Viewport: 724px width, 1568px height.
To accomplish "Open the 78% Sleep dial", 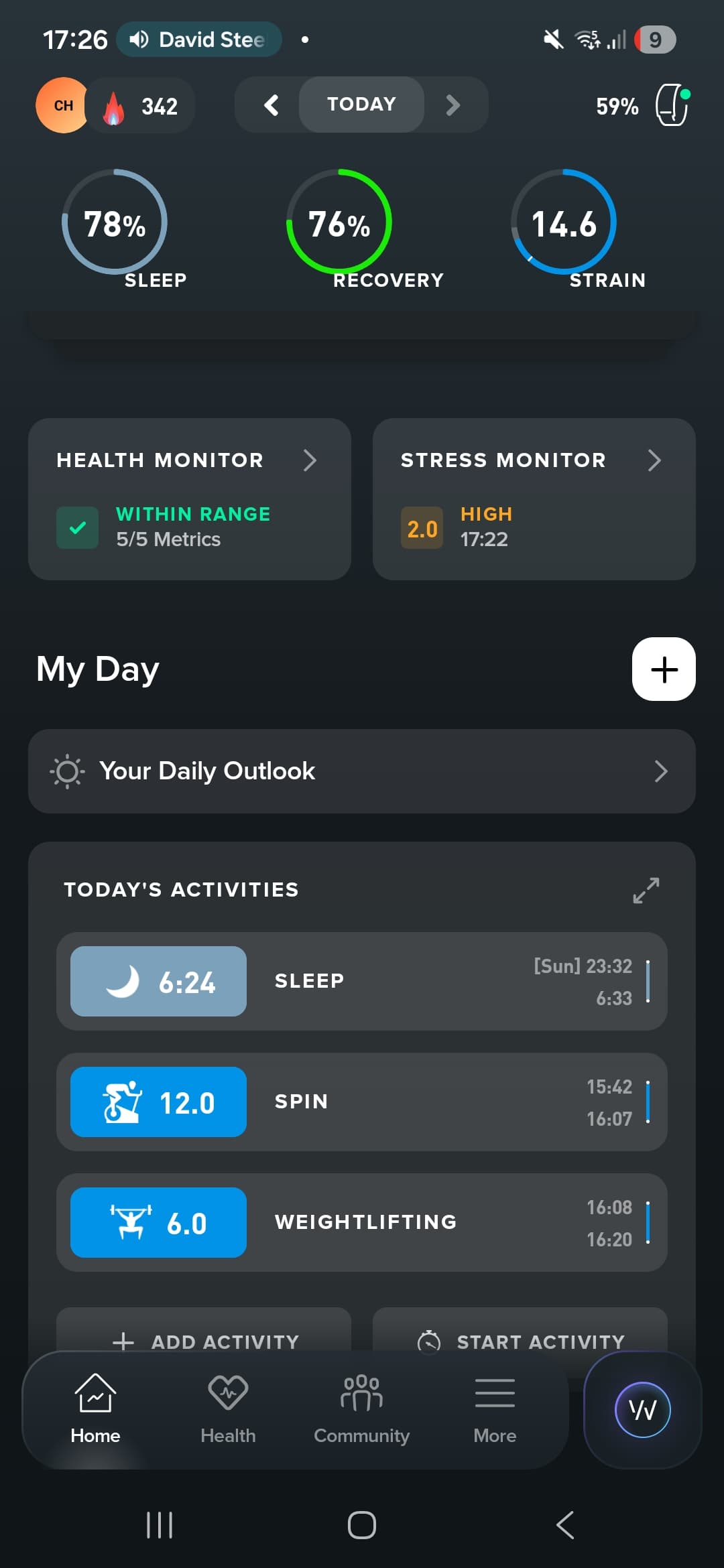I will click(x=115, y=222).
